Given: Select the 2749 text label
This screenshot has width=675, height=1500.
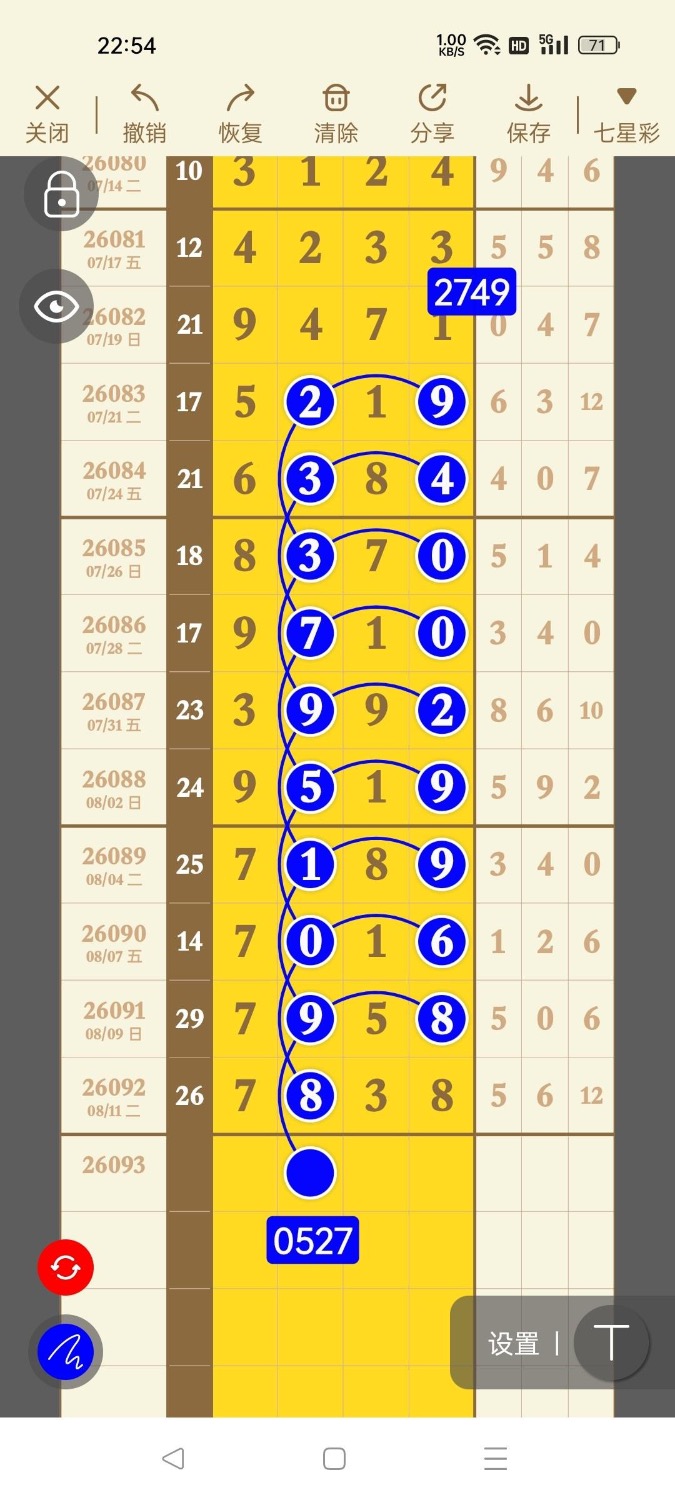Looking at the screenshot, I should tap(472, 292).
